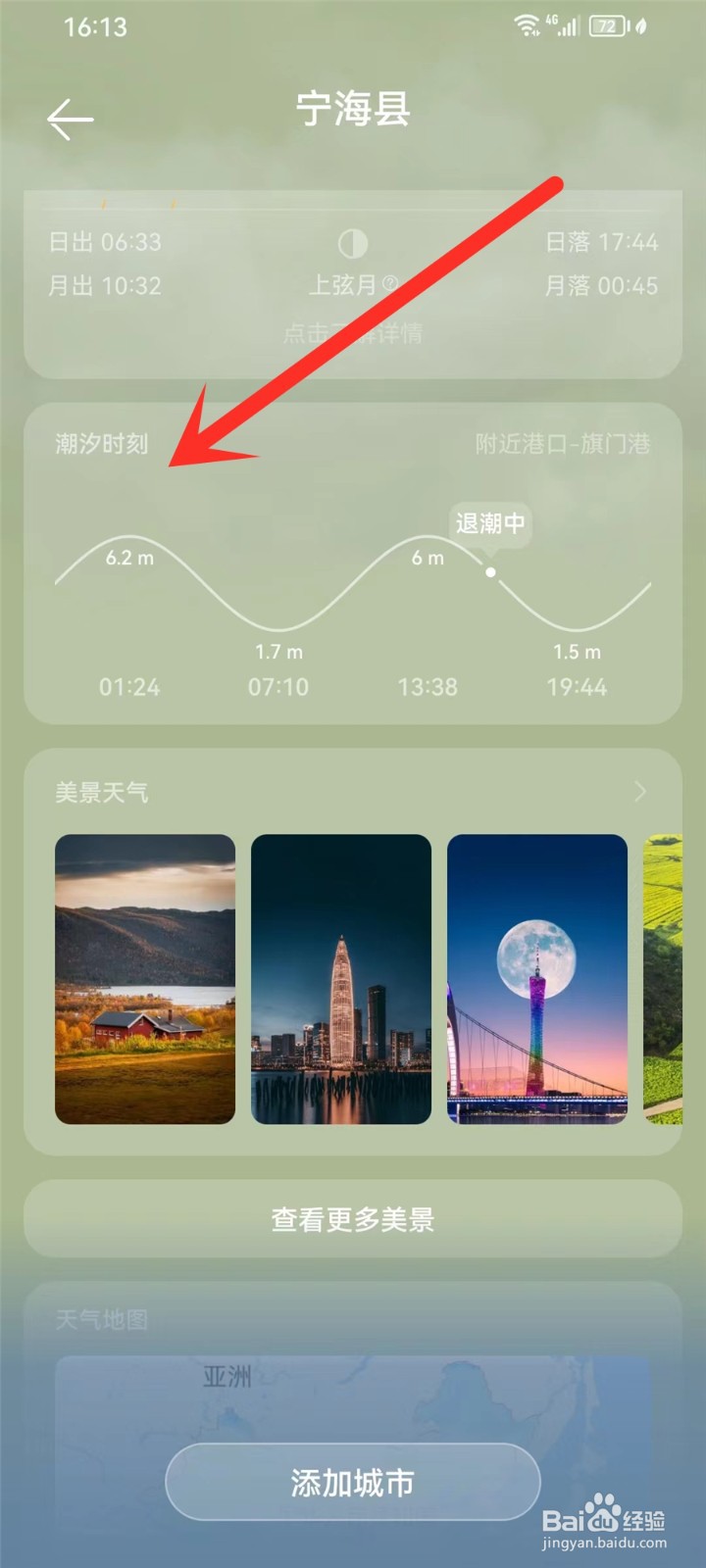Viewport: 706px width, 1568px height.
Task: Tap the leaf power-saving icon
Action: pyautogui.click(x=642, y=26)
